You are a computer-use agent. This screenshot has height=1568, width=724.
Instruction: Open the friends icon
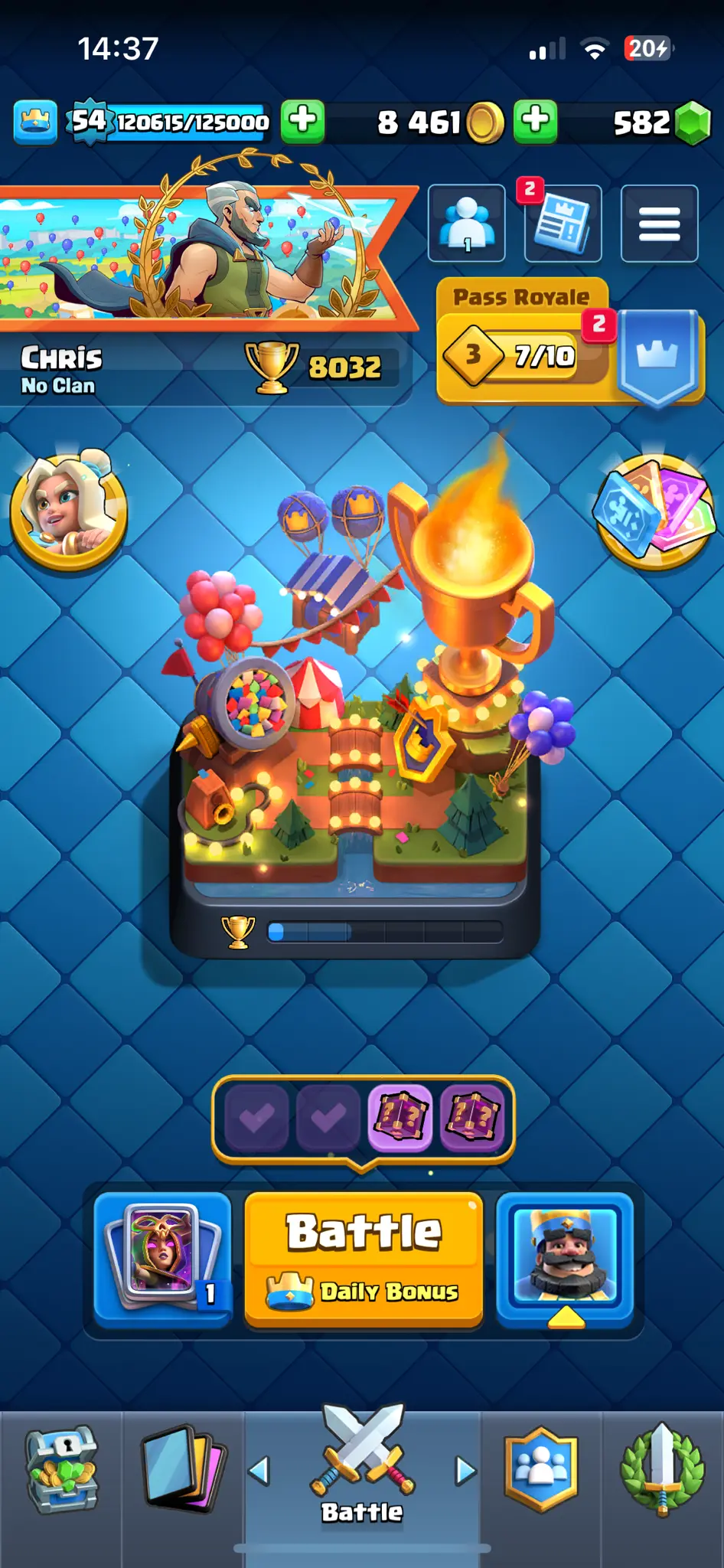pyautogui.click(x=467, y=224)
